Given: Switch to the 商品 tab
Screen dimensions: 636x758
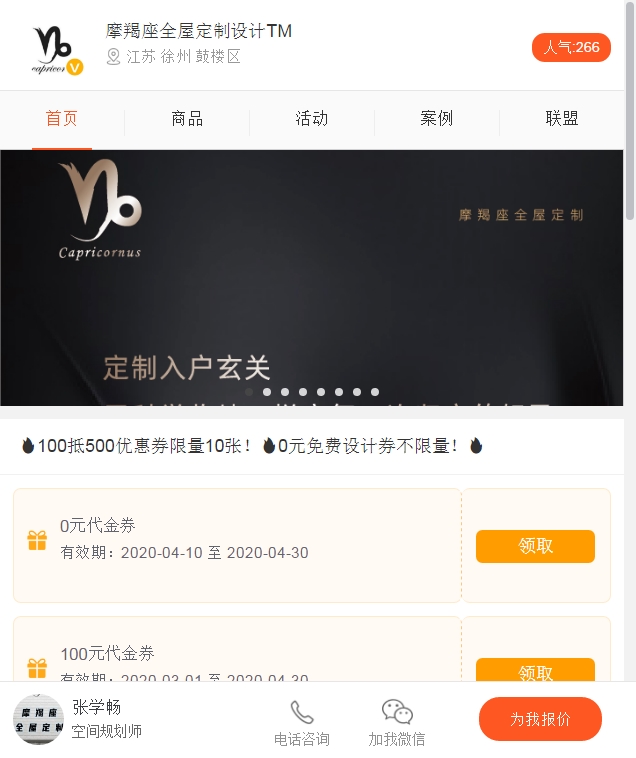Looking at the screenshot, I should pos(187,119).
